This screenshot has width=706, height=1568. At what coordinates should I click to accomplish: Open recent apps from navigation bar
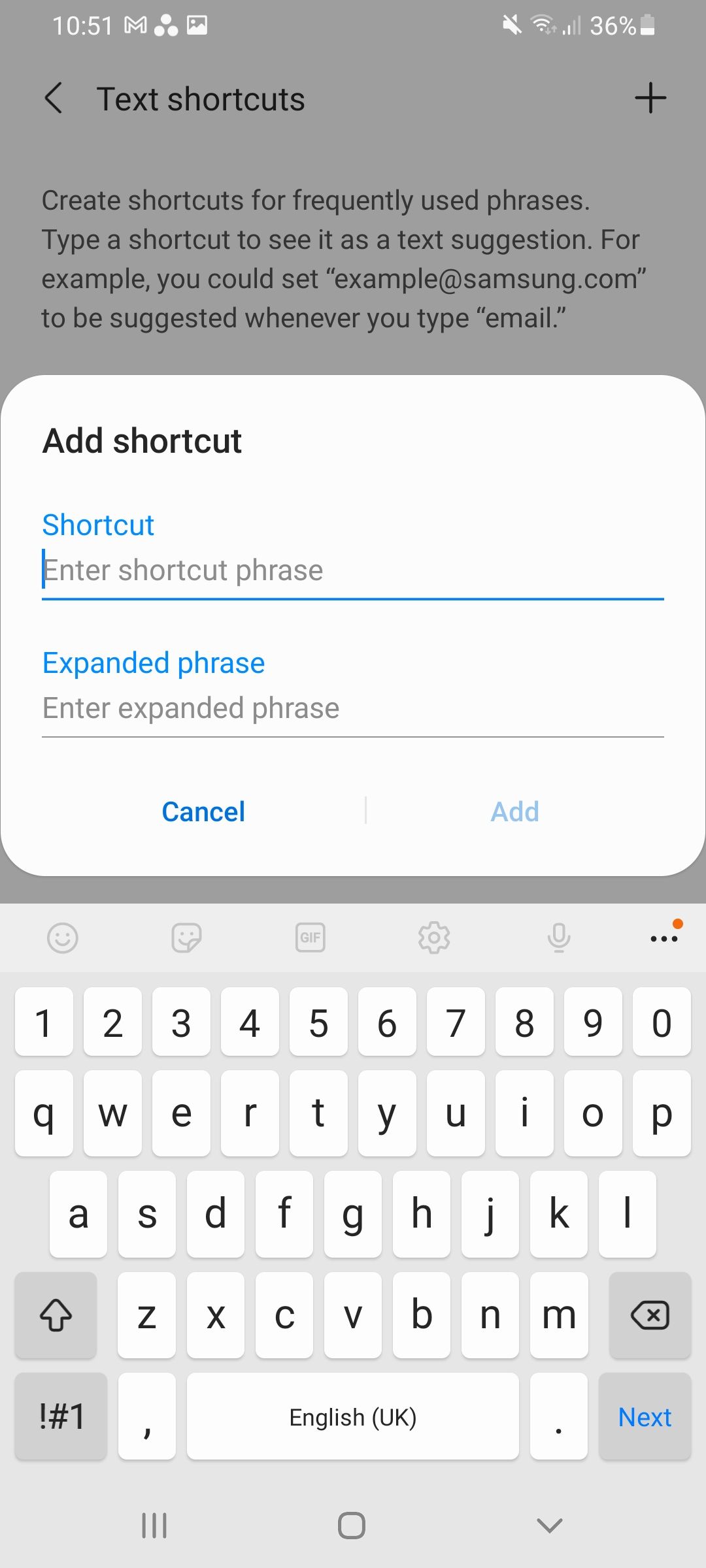(x=154, y=1526)
